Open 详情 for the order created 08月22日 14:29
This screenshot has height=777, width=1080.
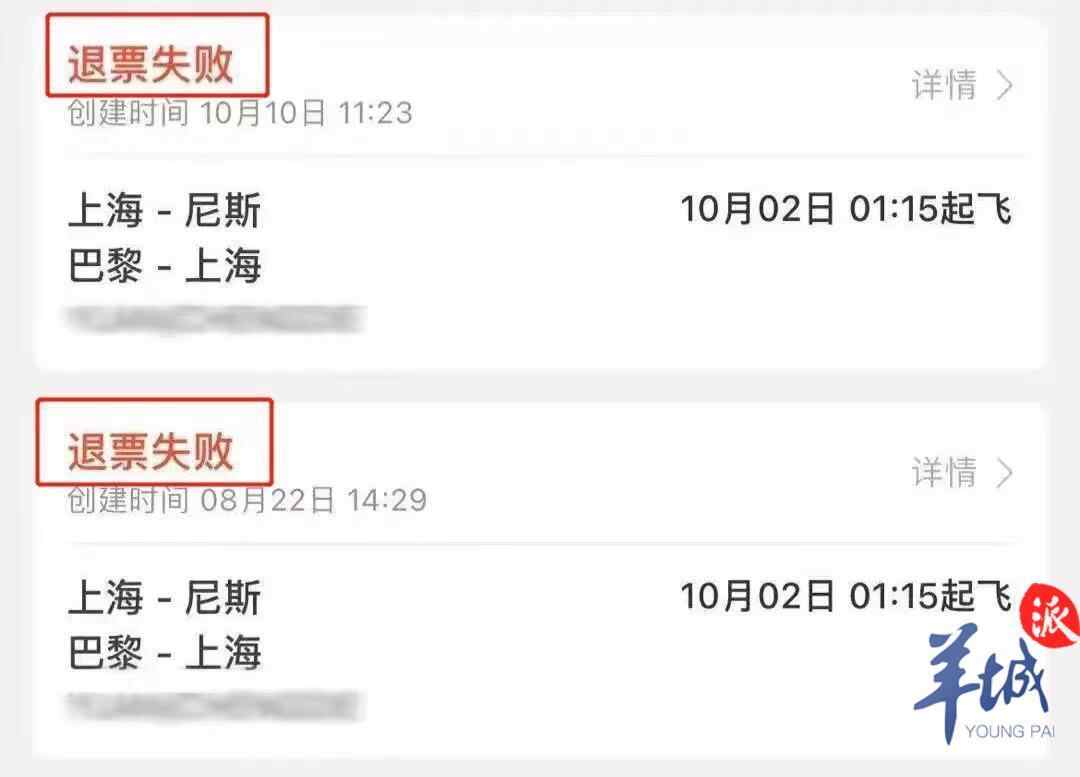(x=961, y=472)
